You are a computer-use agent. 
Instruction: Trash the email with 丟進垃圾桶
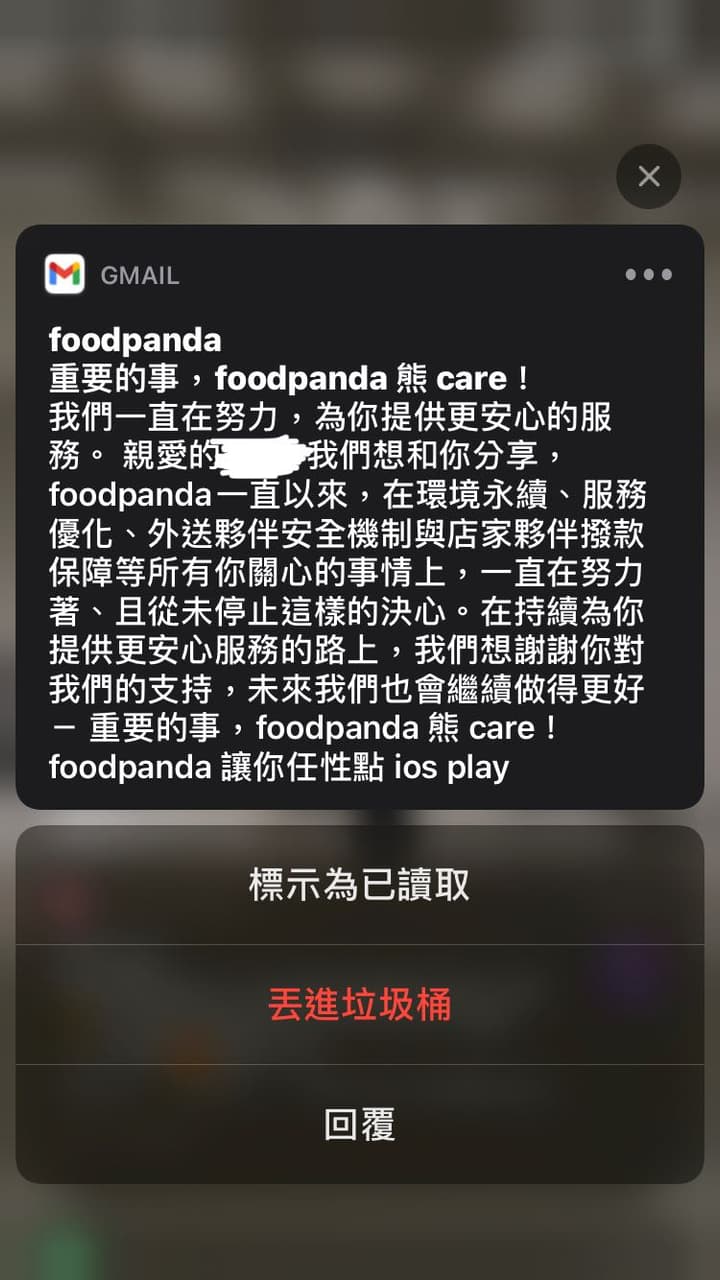click(360, 1005)
